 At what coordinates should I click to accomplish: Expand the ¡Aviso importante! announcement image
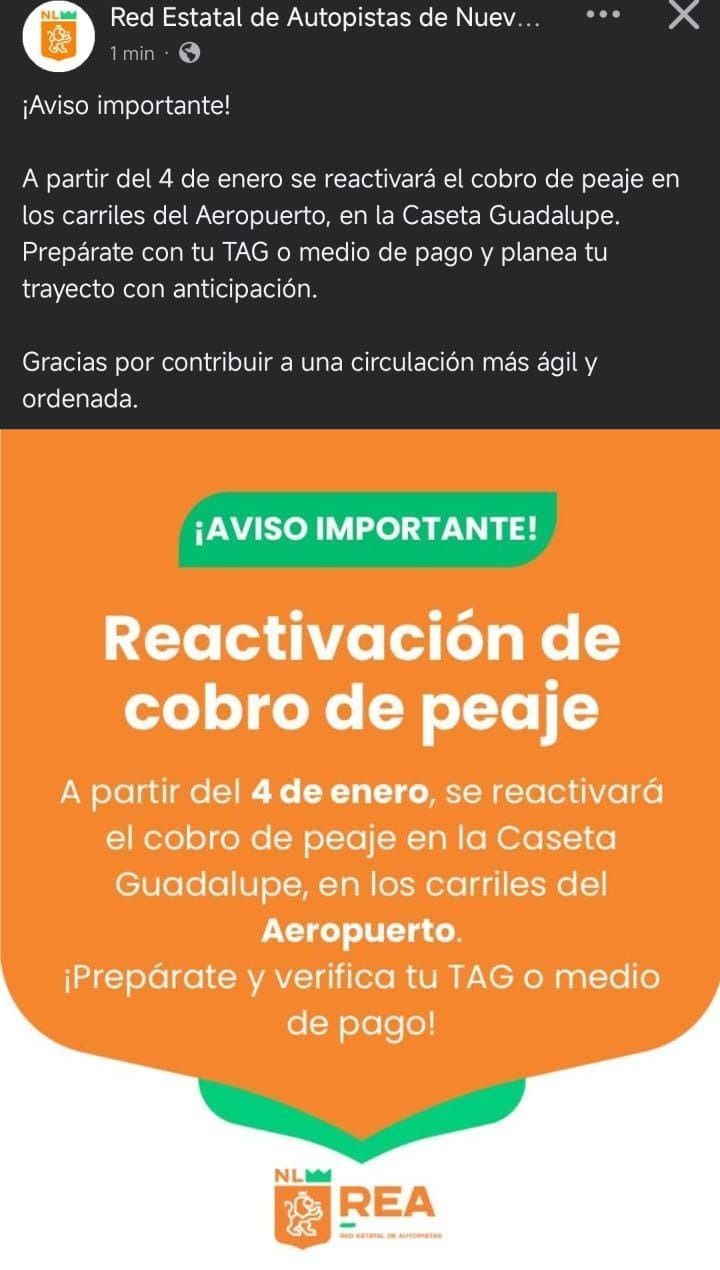click(360, 850)
